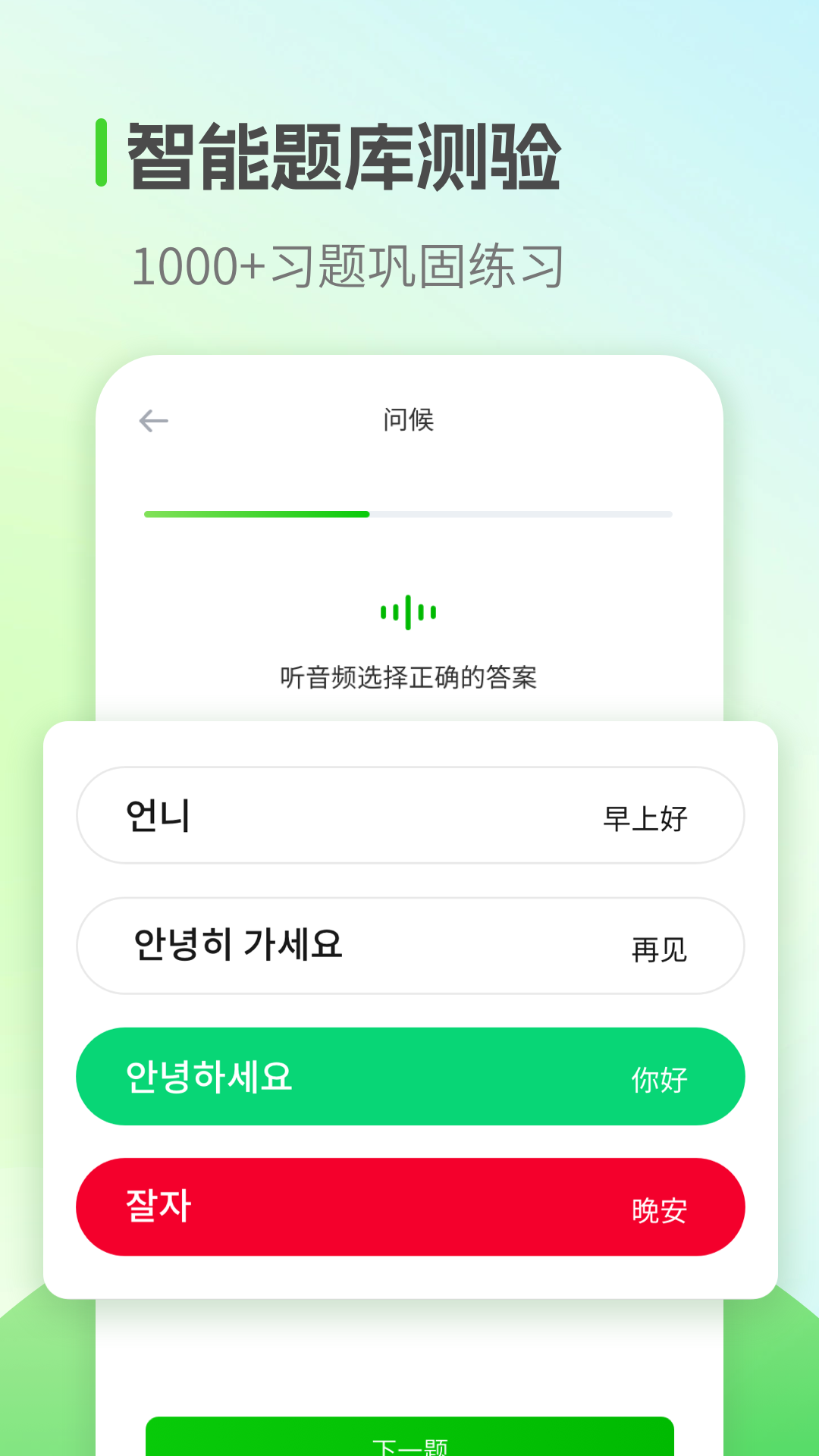Select the answer 언니 (早上好)
The height and width of the screenshot is (1456, 819).
point(409,816)
